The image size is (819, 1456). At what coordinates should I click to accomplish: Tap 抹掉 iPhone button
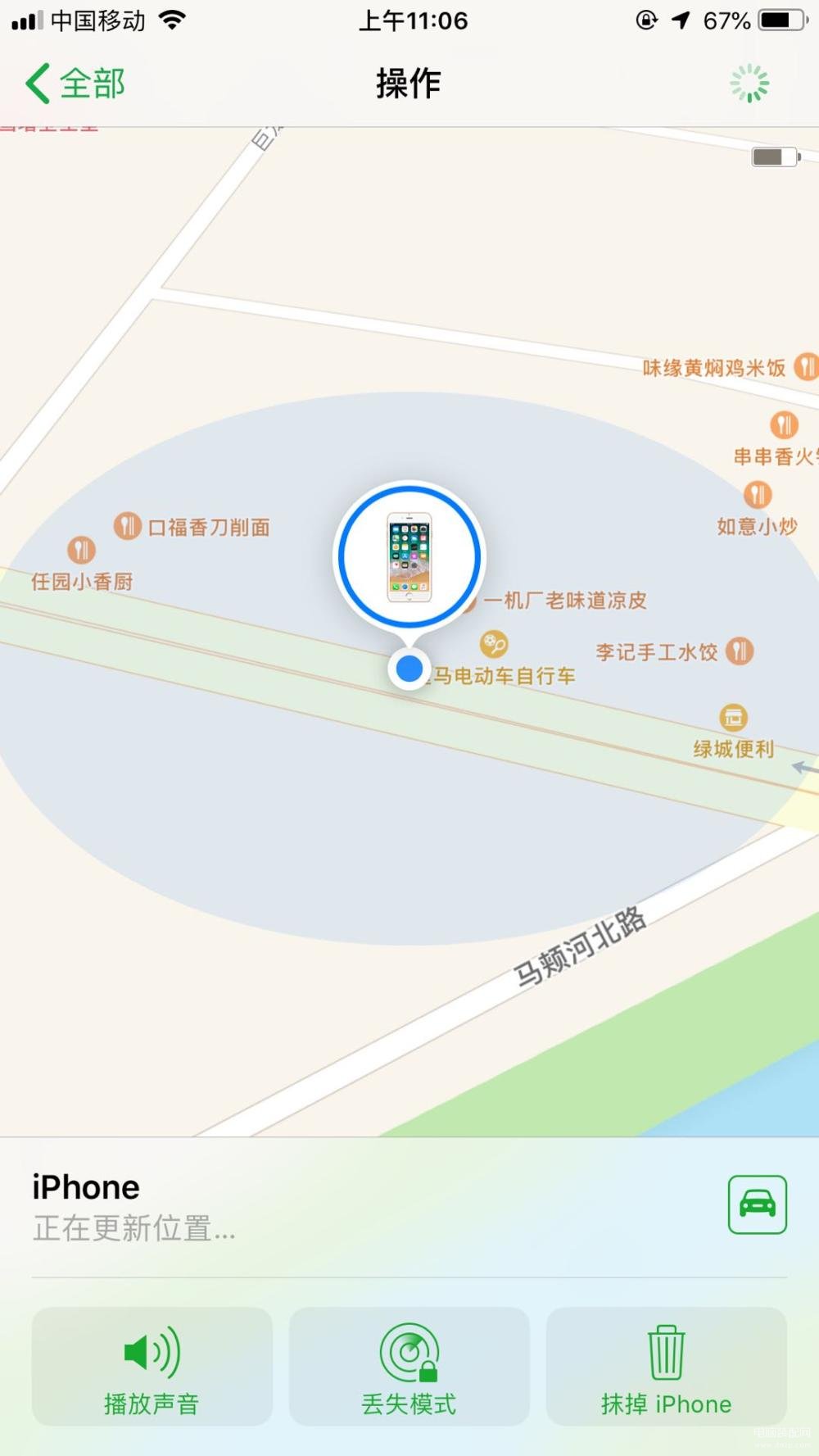pos(667,1366)
